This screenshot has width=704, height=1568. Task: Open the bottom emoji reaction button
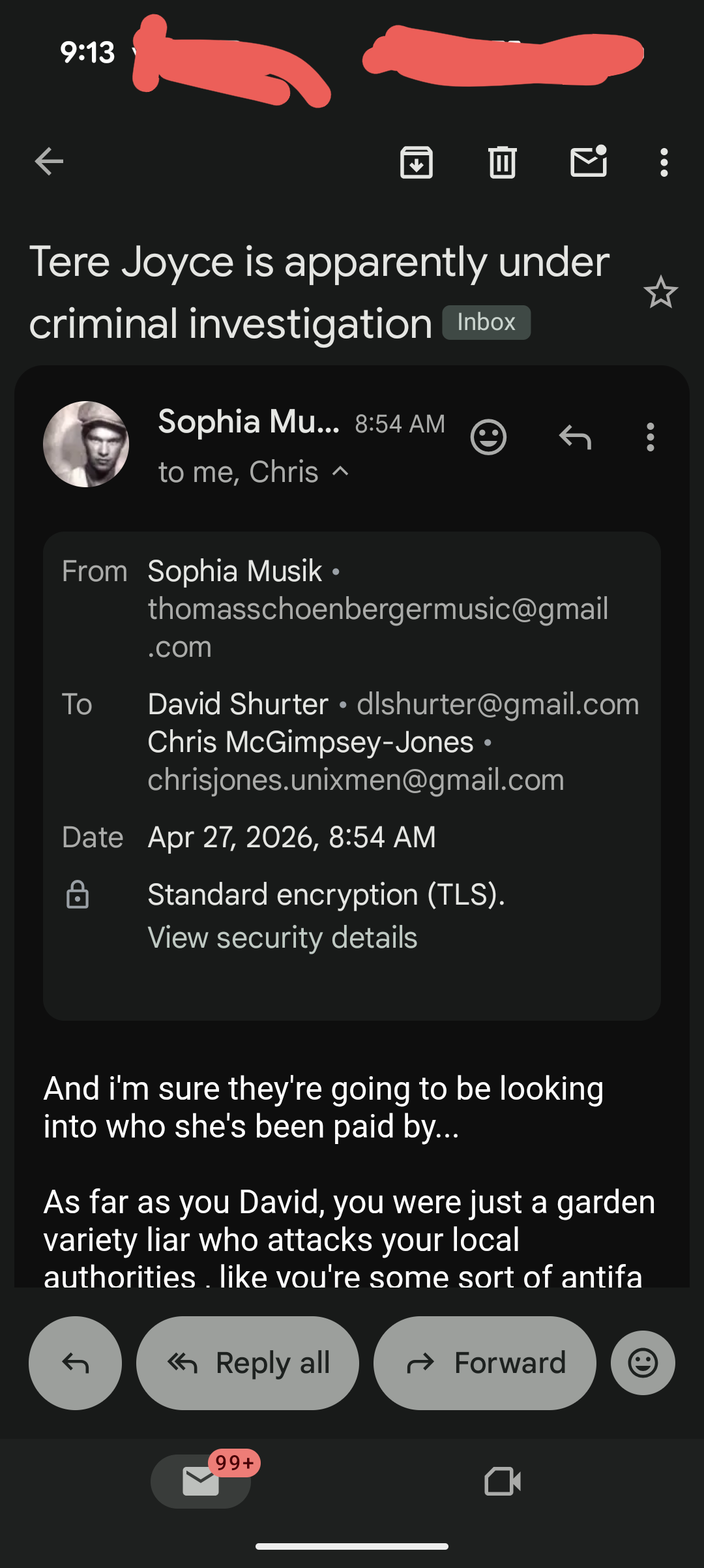[643, 1363]
